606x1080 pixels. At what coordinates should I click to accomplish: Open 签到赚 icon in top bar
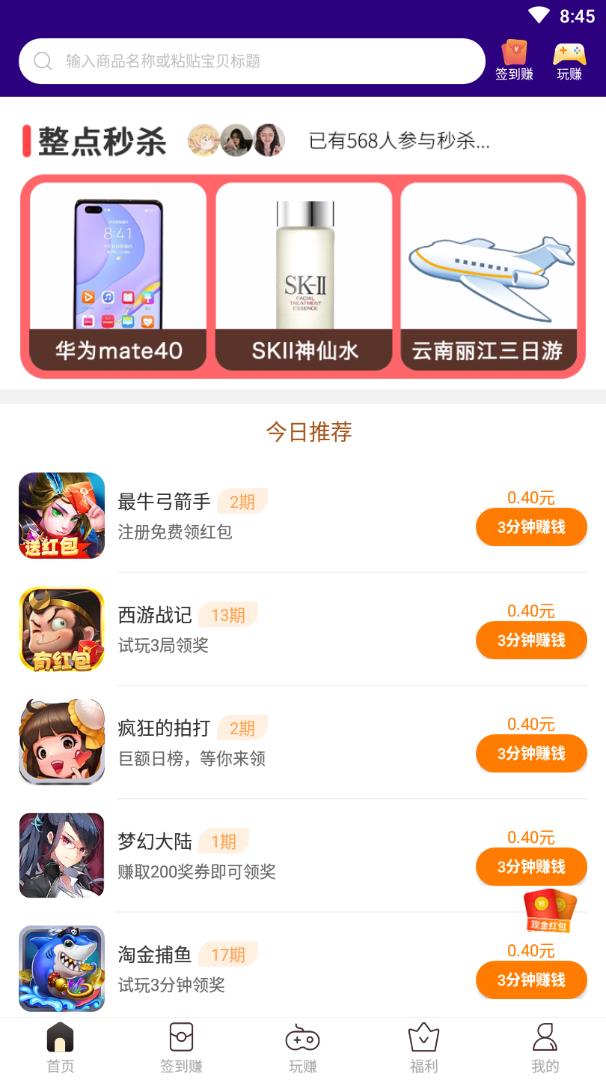point(514,60)
